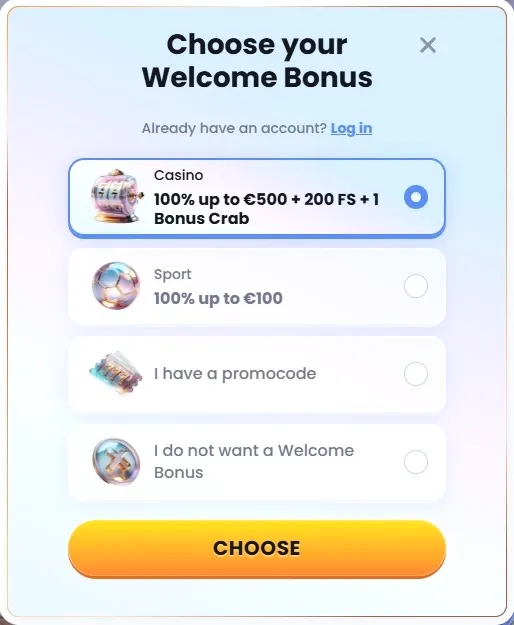Image resolution: width=514 pixels, height=625 pixels.
Task: Pick 'I do not want a Welcome Bonus'
Action: point(257,462)
